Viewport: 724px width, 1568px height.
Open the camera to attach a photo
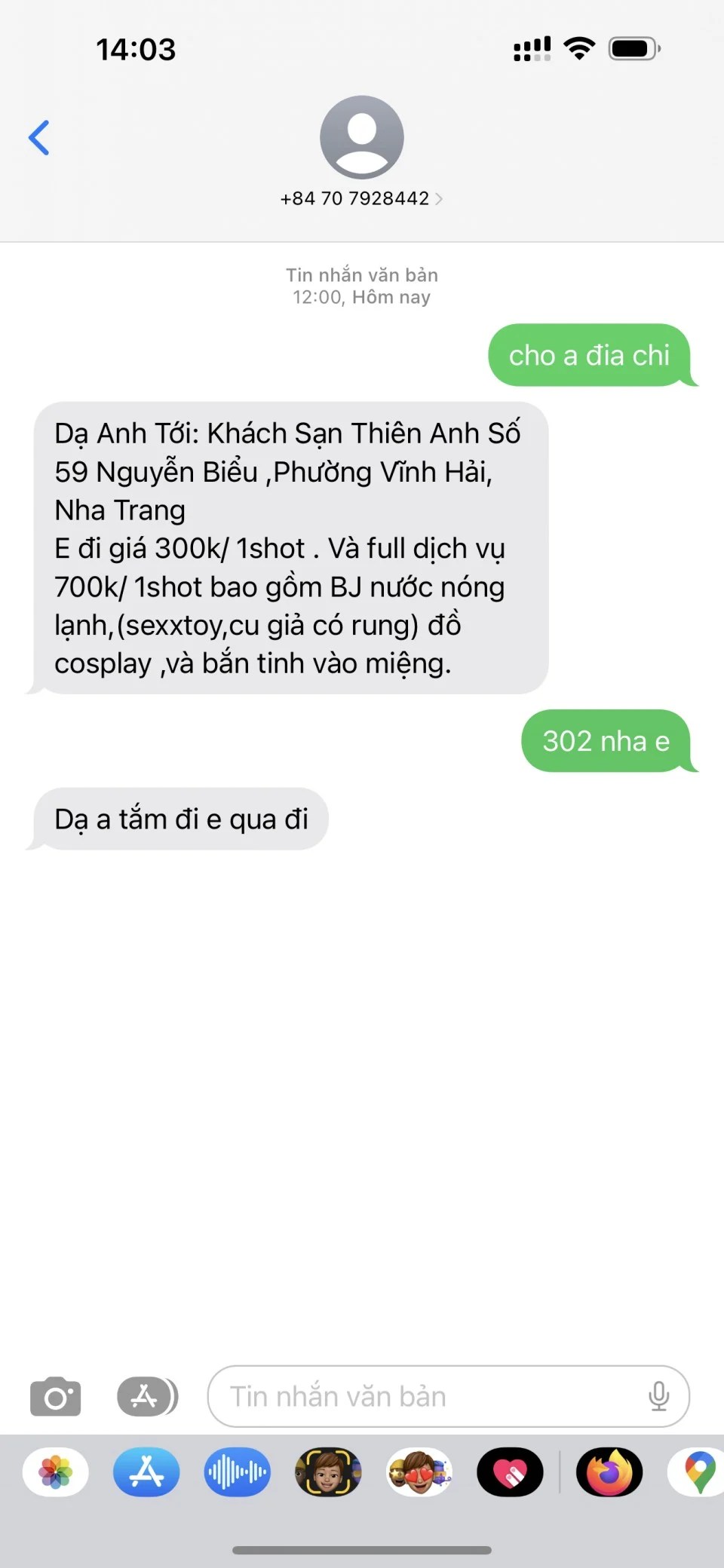pyautogui.click(x=56, y=1397)
